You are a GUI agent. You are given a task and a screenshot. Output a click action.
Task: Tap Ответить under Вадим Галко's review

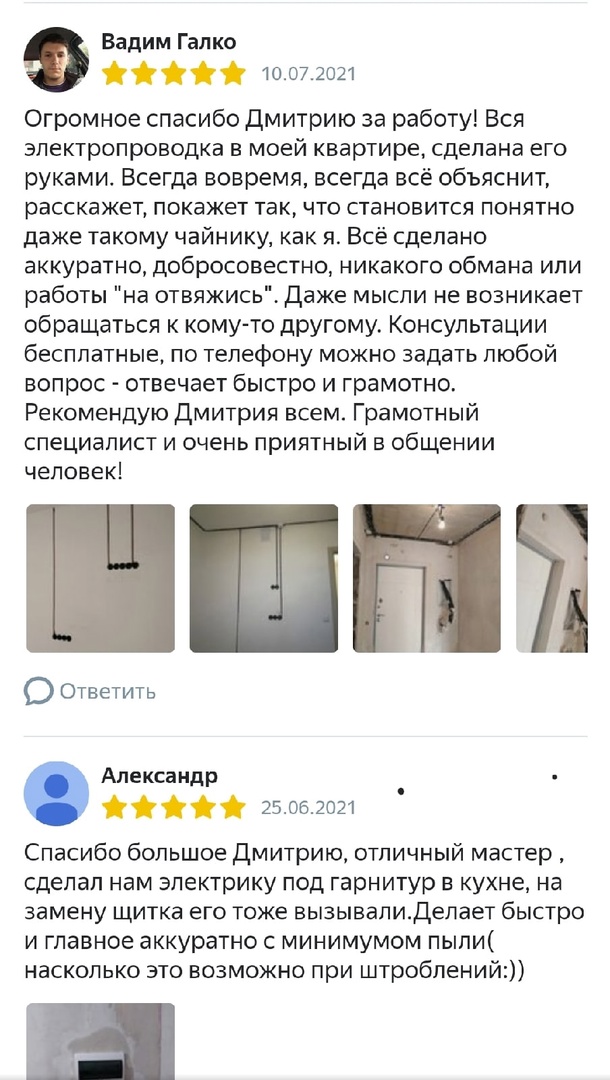[x=90, y=690]
